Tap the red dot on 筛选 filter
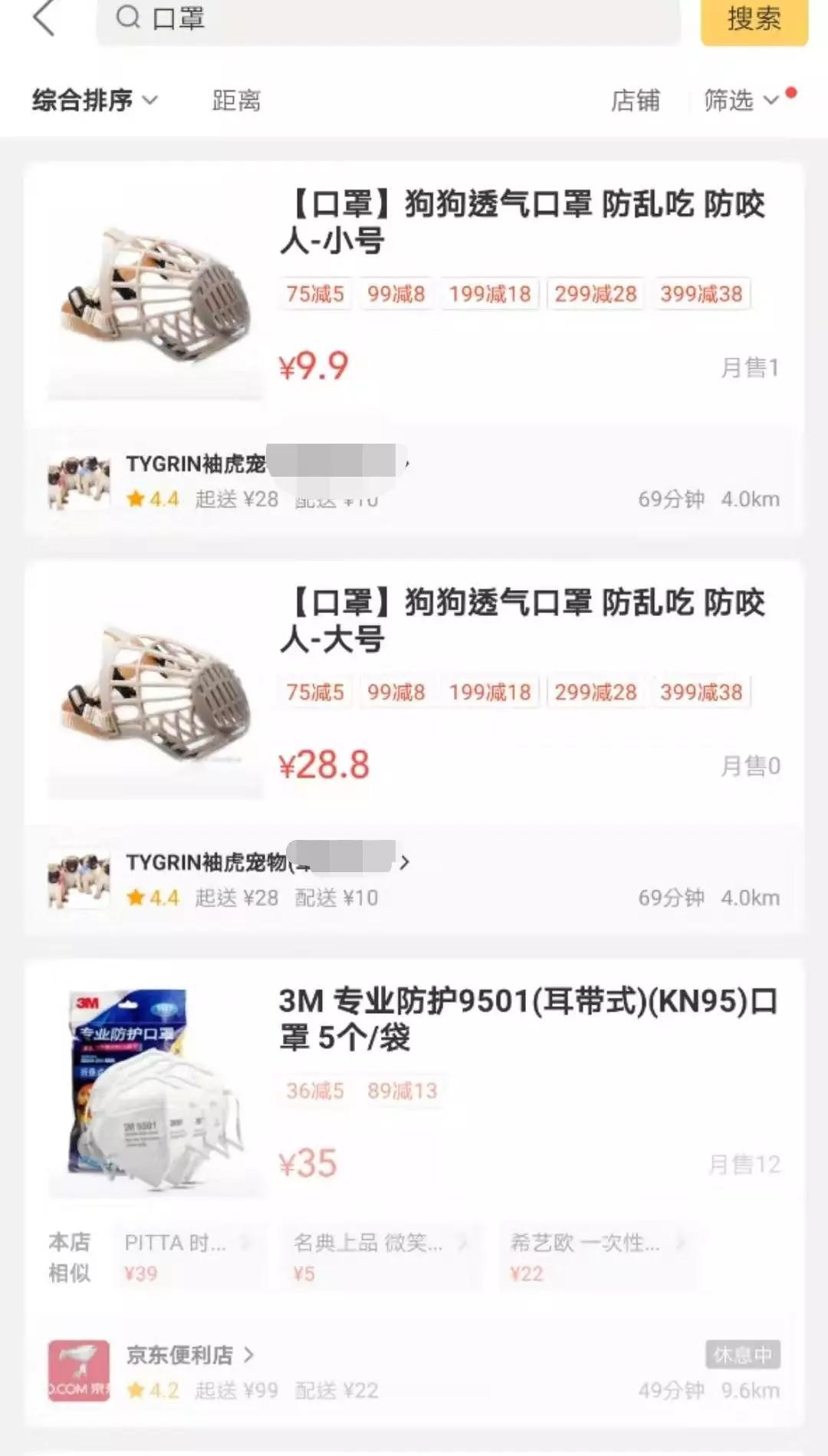The width and height of the screenshot is (828, 1456). [790, 90]
